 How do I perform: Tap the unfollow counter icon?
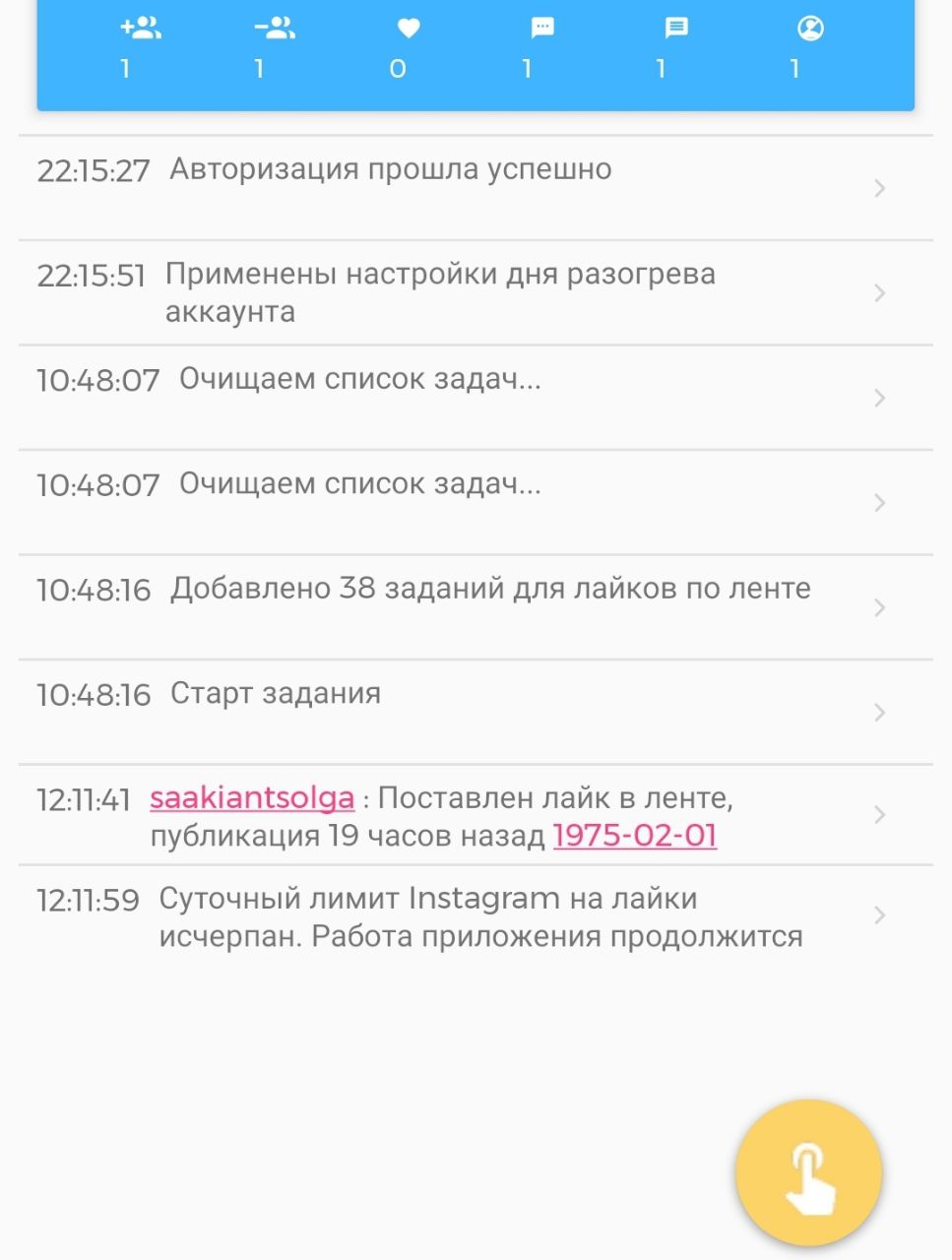coord(275,29)
